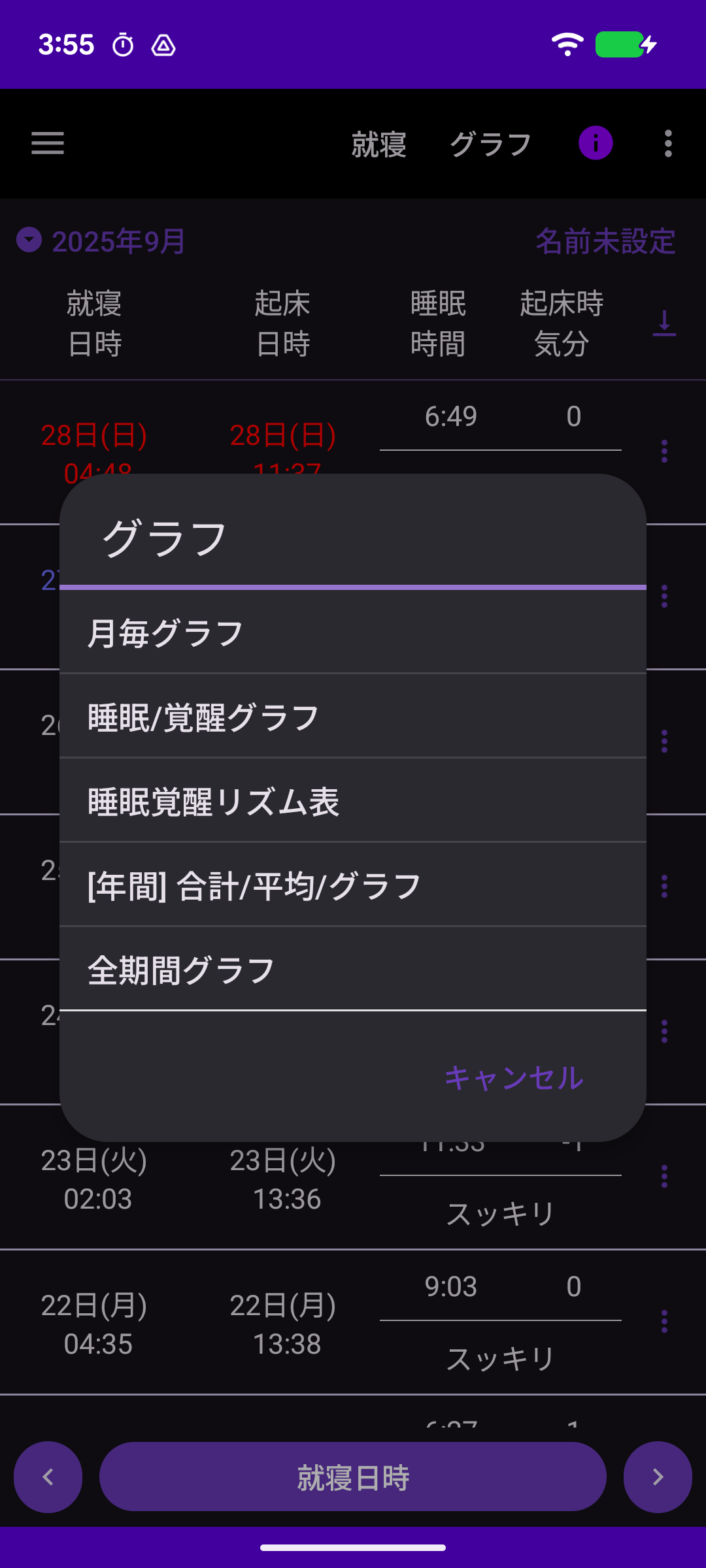Viewport: 706px width, 1568px height.
Task: Select 全期間グラフ
Action: pos(353,970)
